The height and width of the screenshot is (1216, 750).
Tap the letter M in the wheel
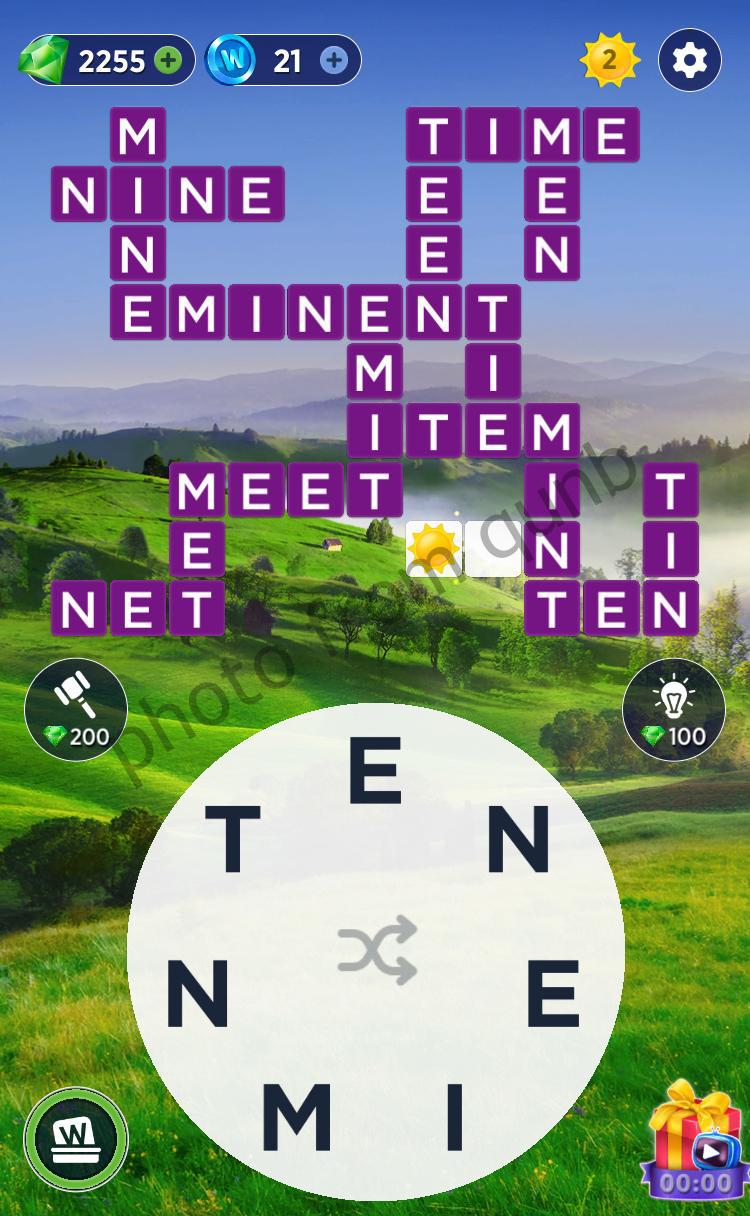pyautogui.click(x=296, y=1115)
